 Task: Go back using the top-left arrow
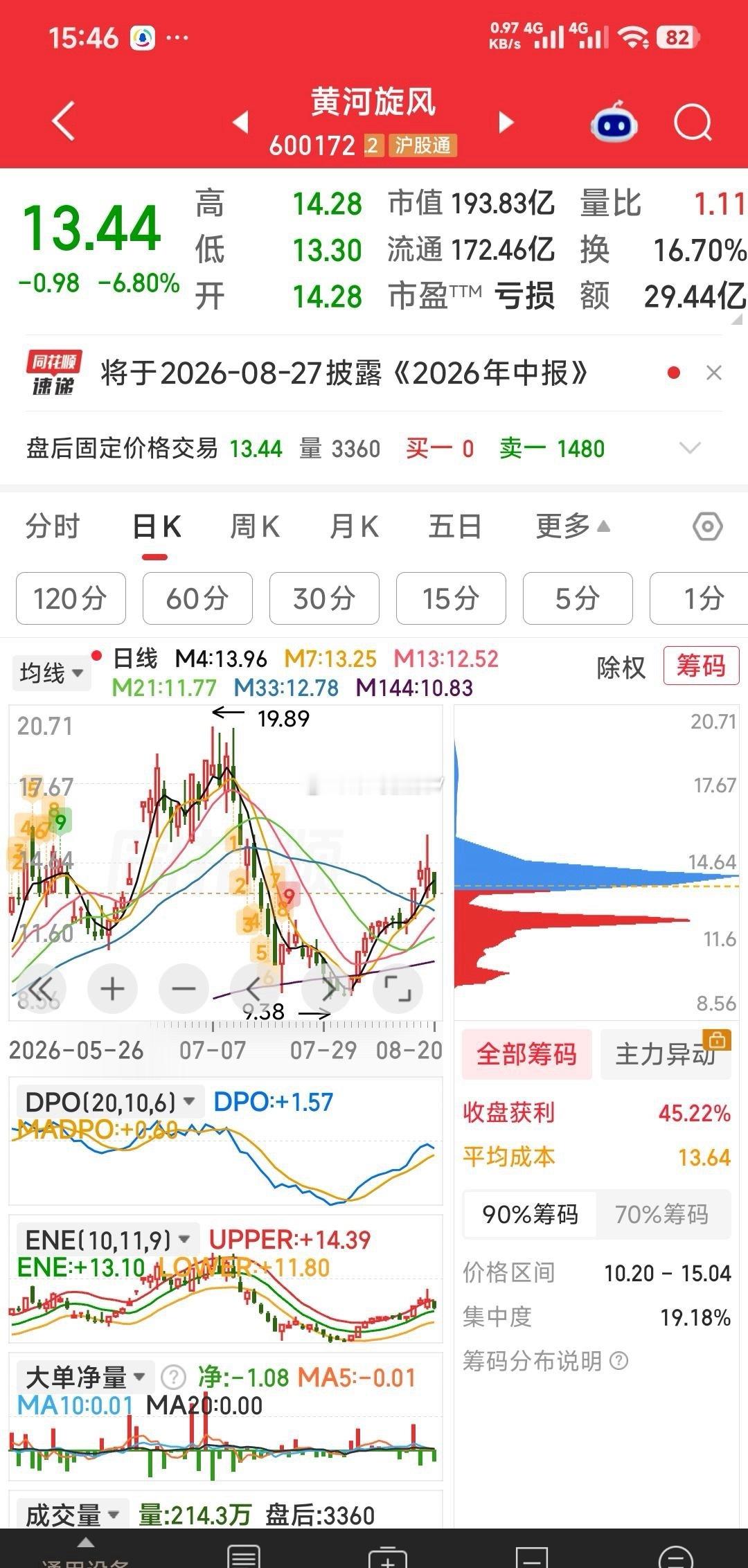coord(64,122)
